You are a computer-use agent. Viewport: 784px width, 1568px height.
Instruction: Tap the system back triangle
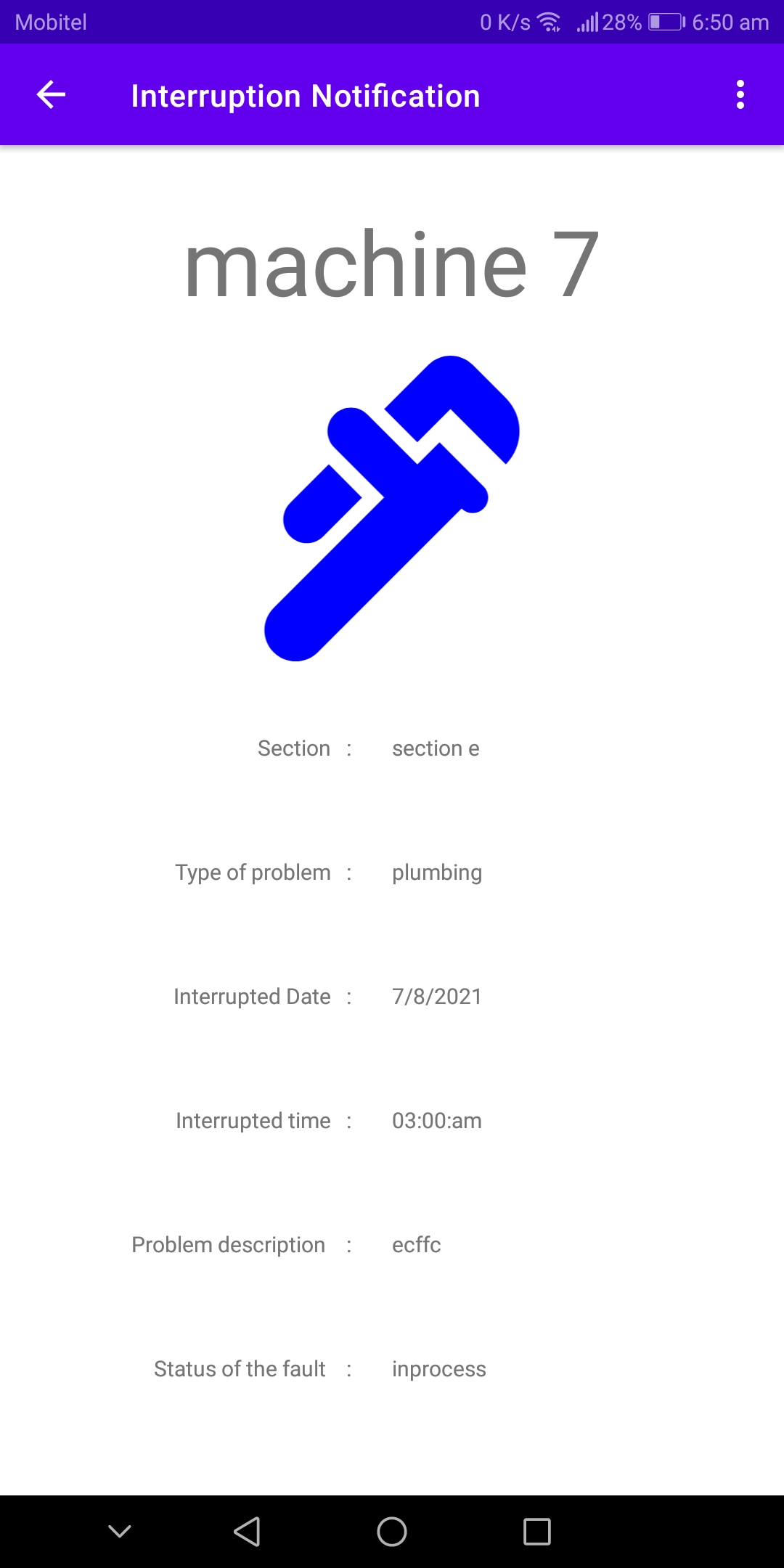coord(247,1532)
